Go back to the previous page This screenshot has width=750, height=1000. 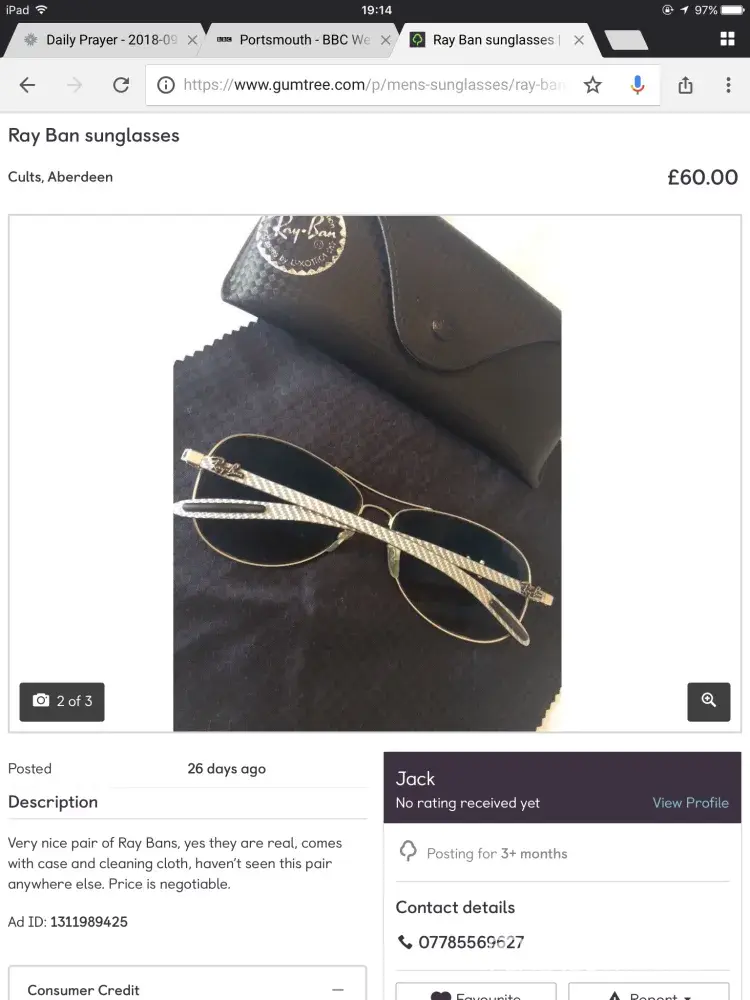pos(27,85)
